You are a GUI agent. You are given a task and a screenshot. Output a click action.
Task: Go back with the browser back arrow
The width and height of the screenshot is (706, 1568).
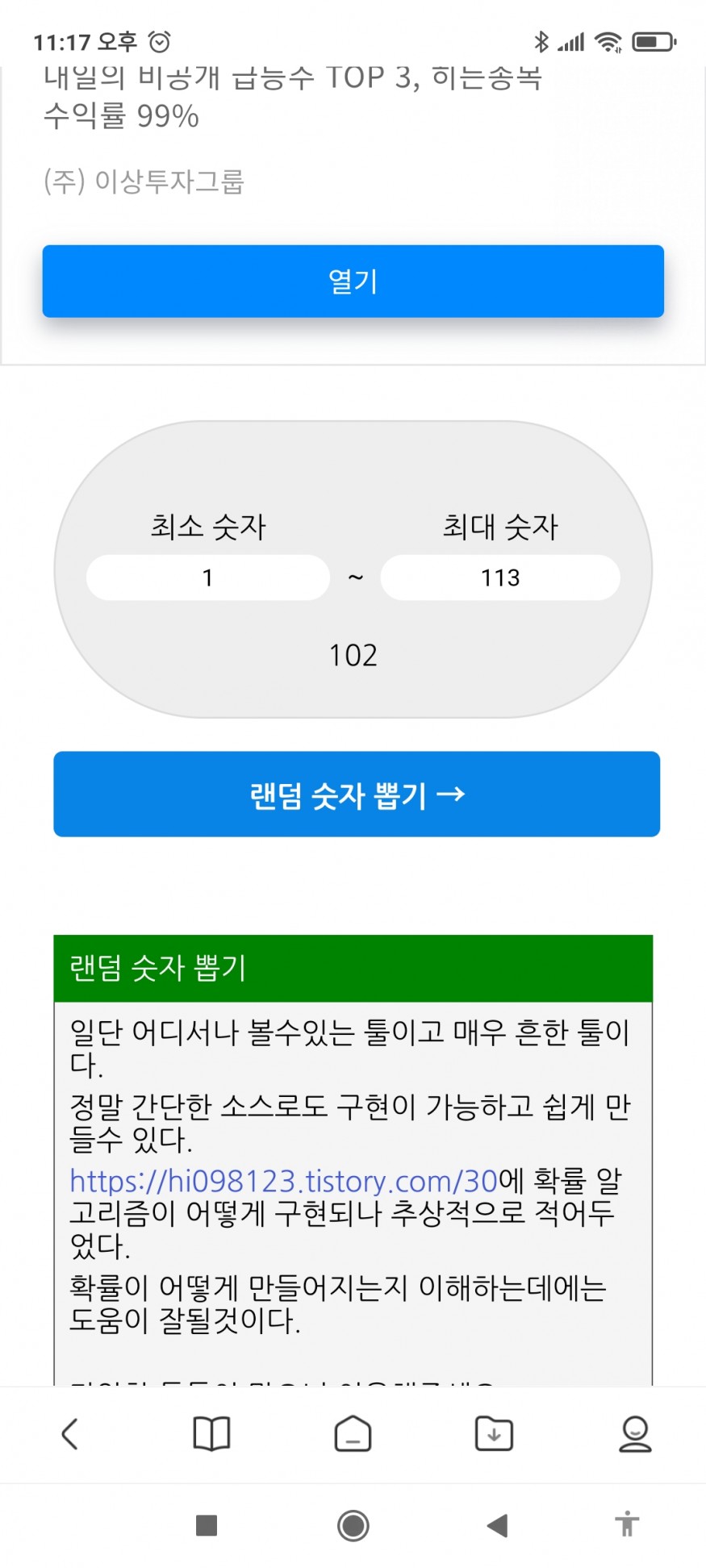tap(70, 1434)
